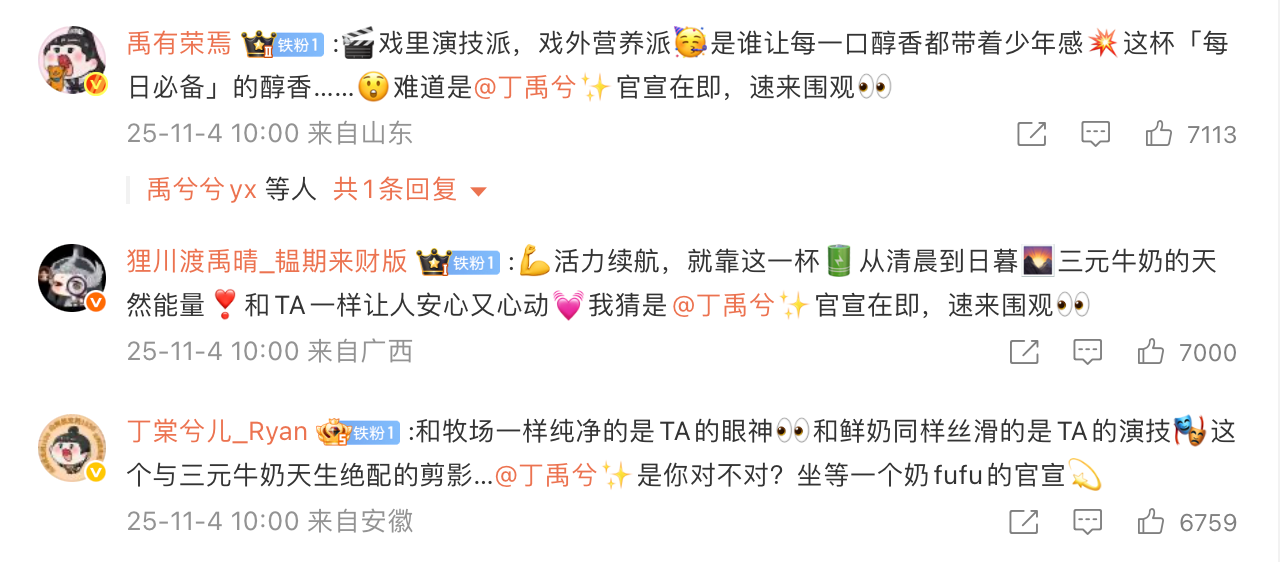Like the comment by 禹有荣焉
Screen dimensions: 1280x562
pos(1159,134)
